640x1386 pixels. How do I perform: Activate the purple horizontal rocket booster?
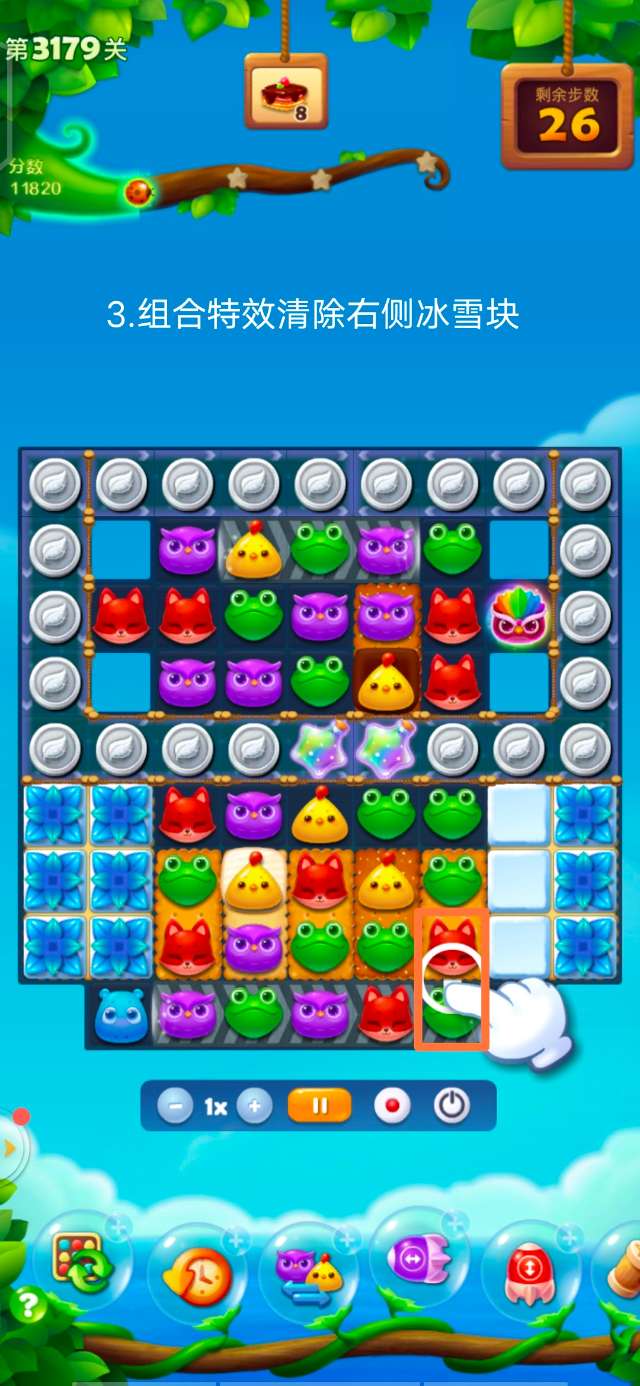pyautogui.click(x=418, y=1262)
